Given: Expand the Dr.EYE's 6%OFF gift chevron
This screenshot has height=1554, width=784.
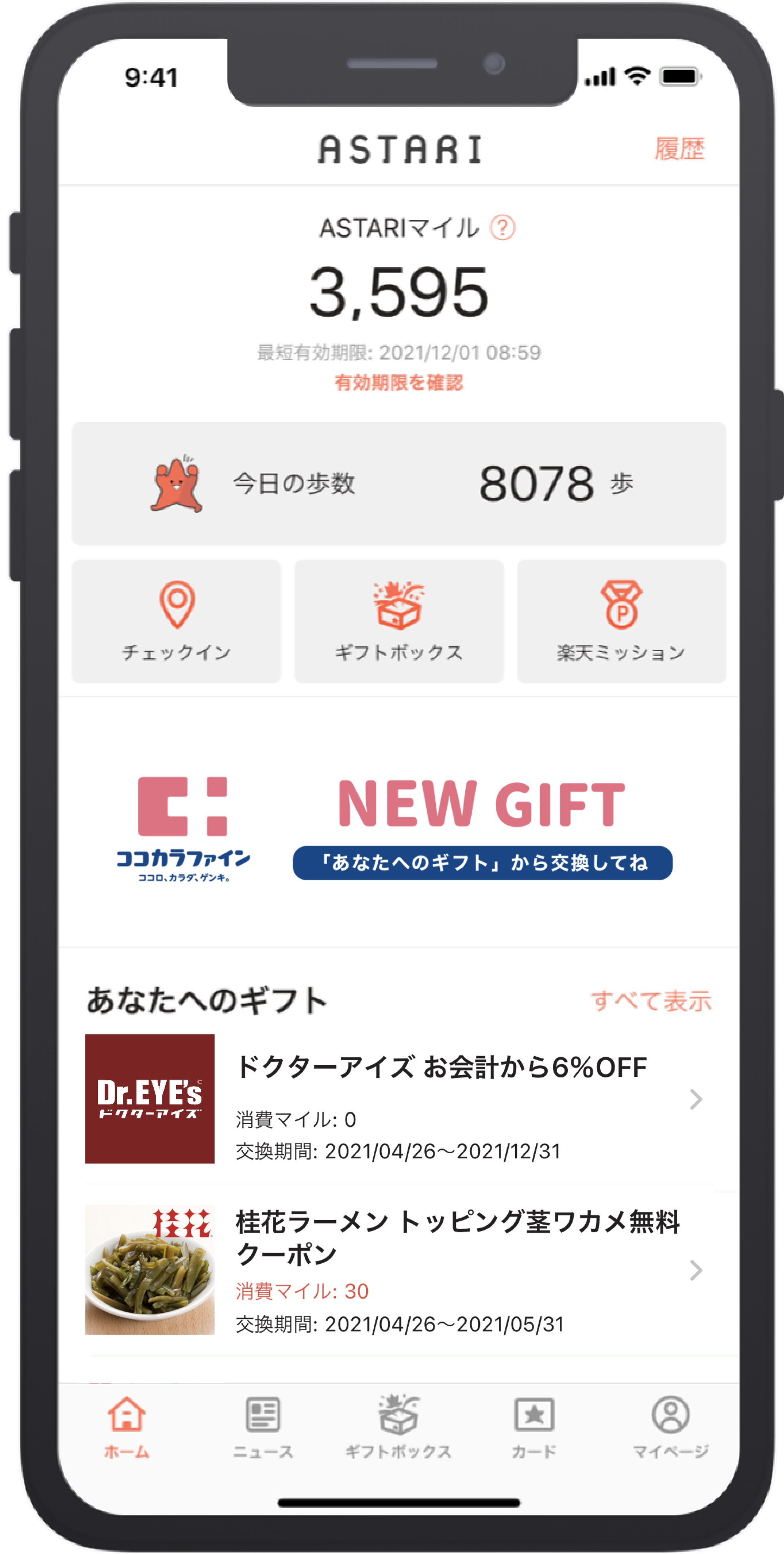Looking at the screenshot, I should [x=695, y=1100].
